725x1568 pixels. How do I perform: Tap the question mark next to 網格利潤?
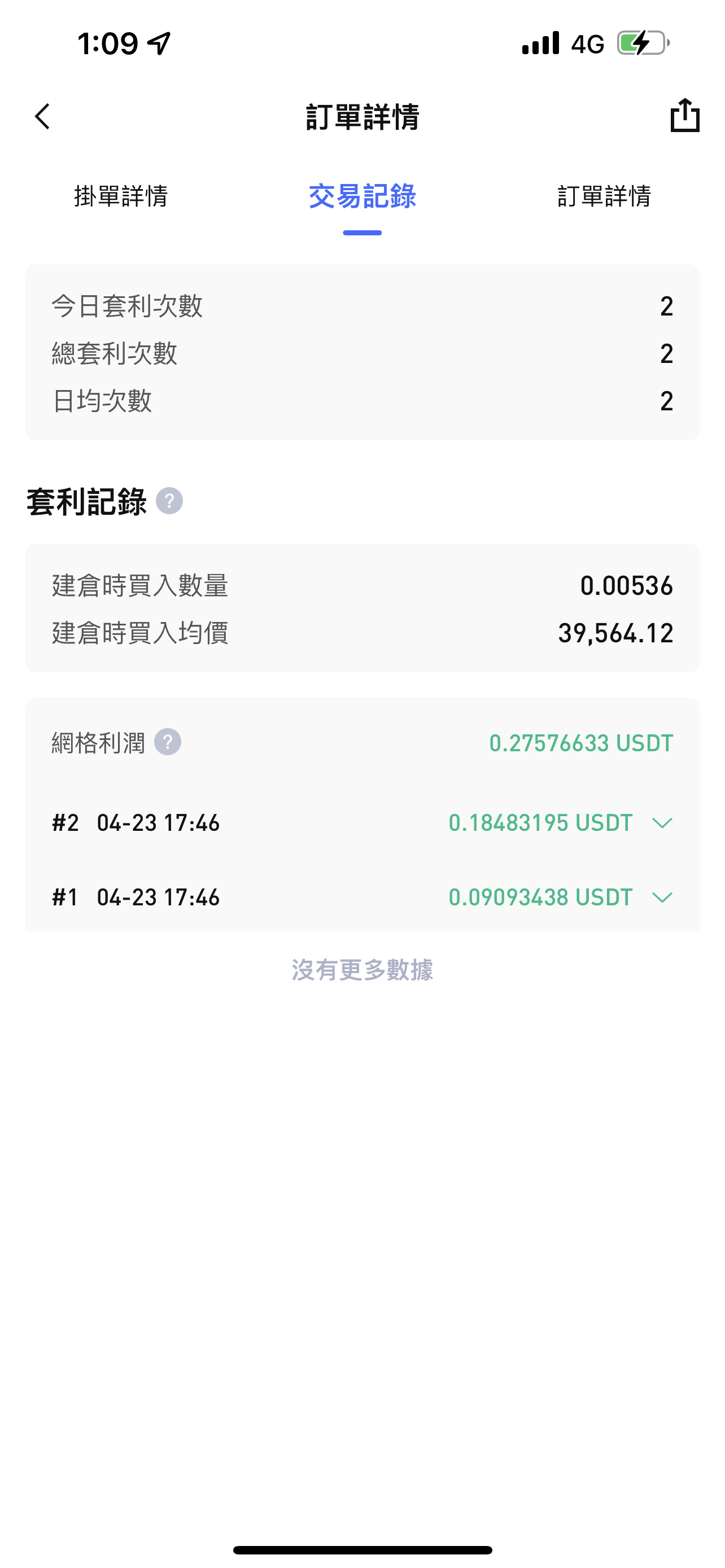pyautogui.click(x=167, y=742)
